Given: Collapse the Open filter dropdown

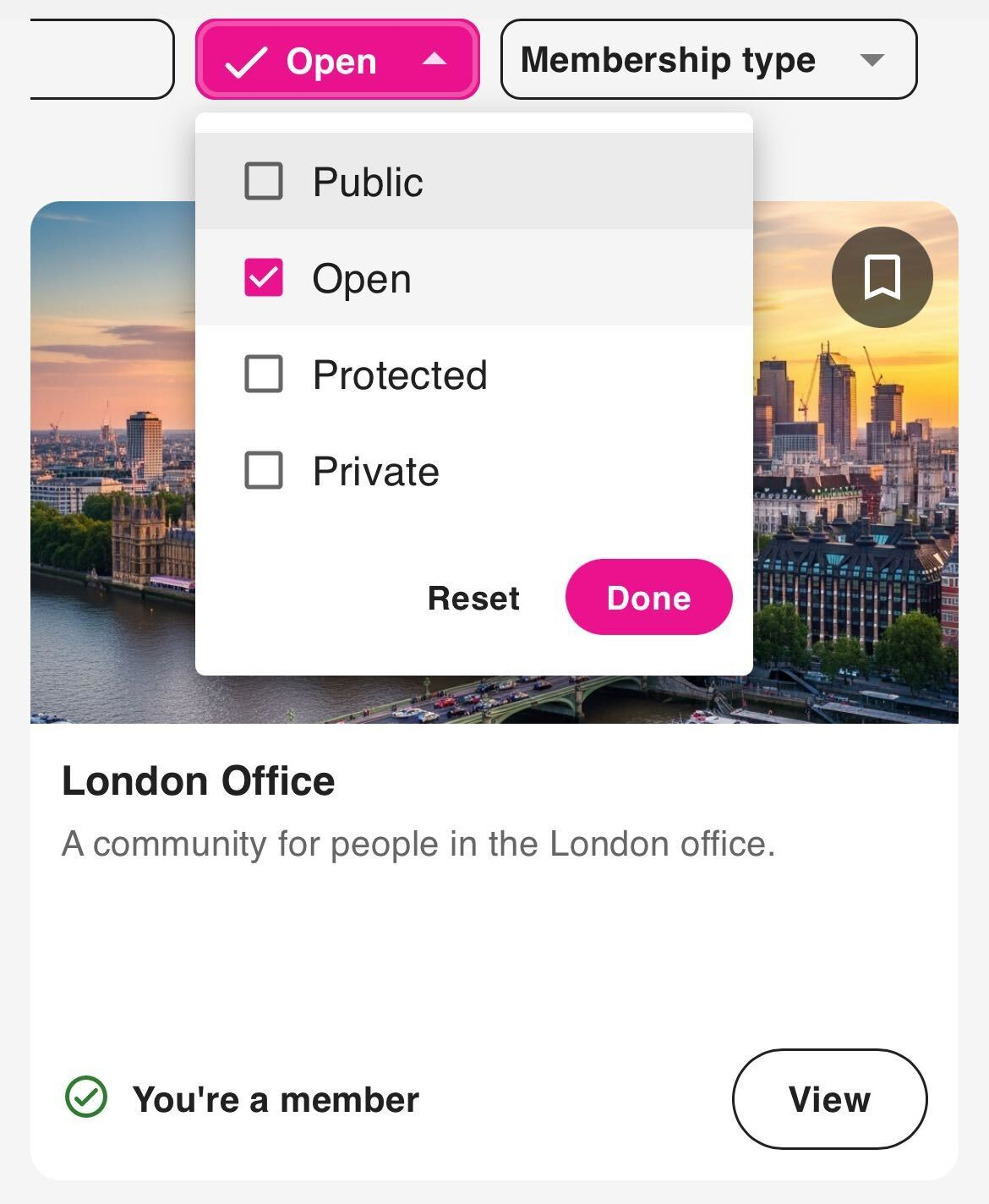Looking at the screenshot, I should coord(337,60).
